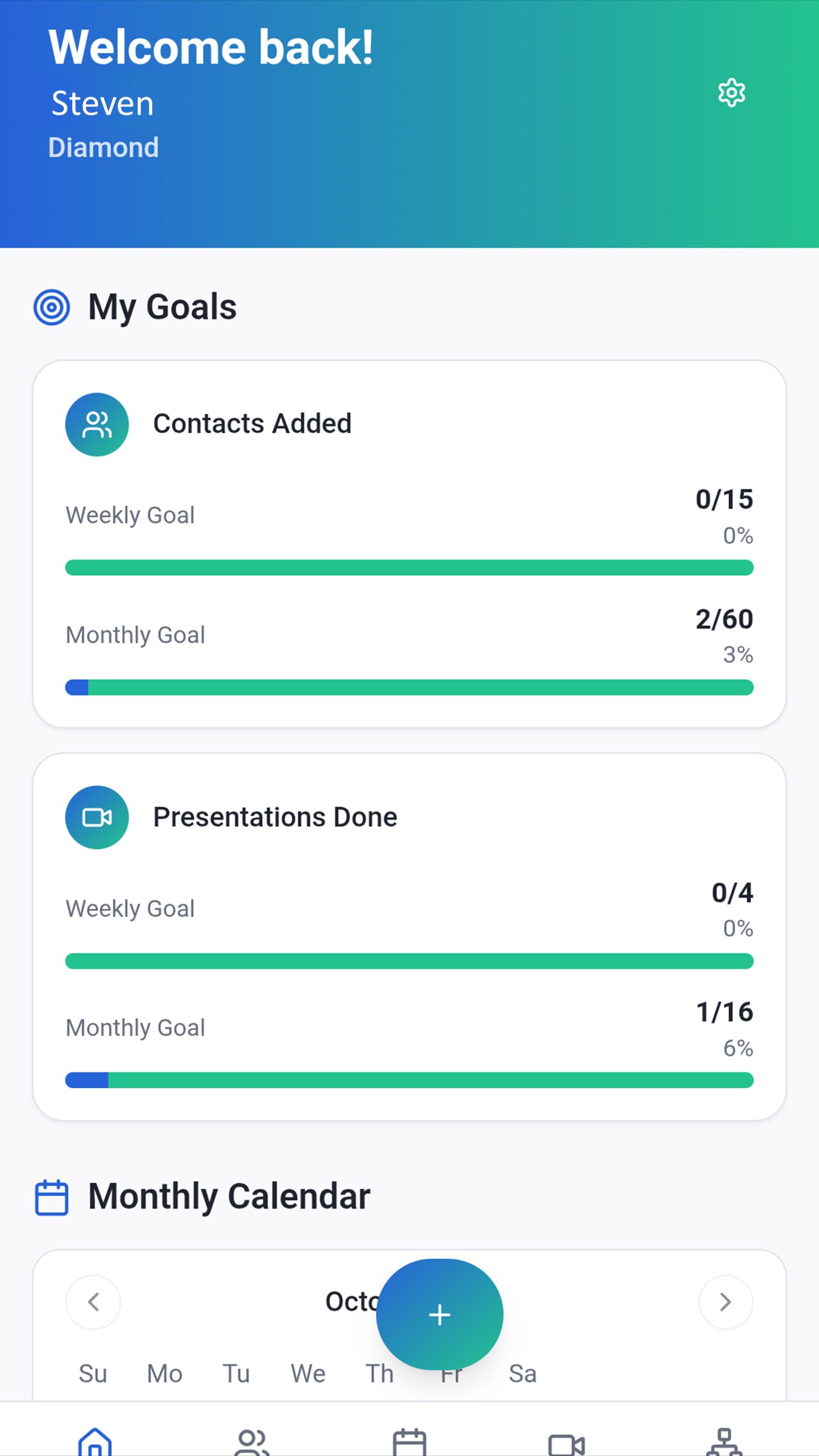
Task: Go to the previous month with left chevron
Action: (x=93, y=1302)
